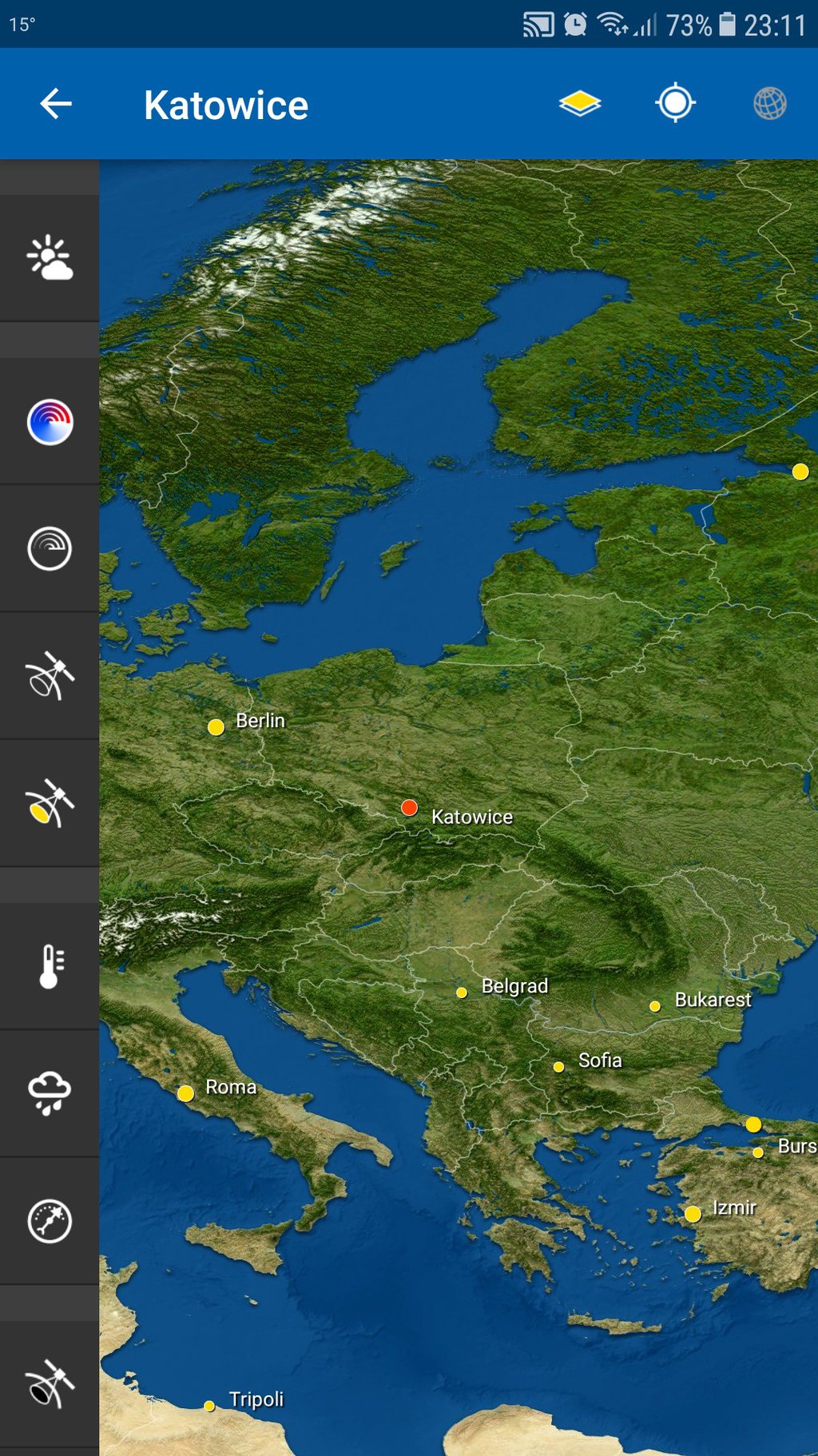
Task: Tap the globe view icon
Action: 770,103
